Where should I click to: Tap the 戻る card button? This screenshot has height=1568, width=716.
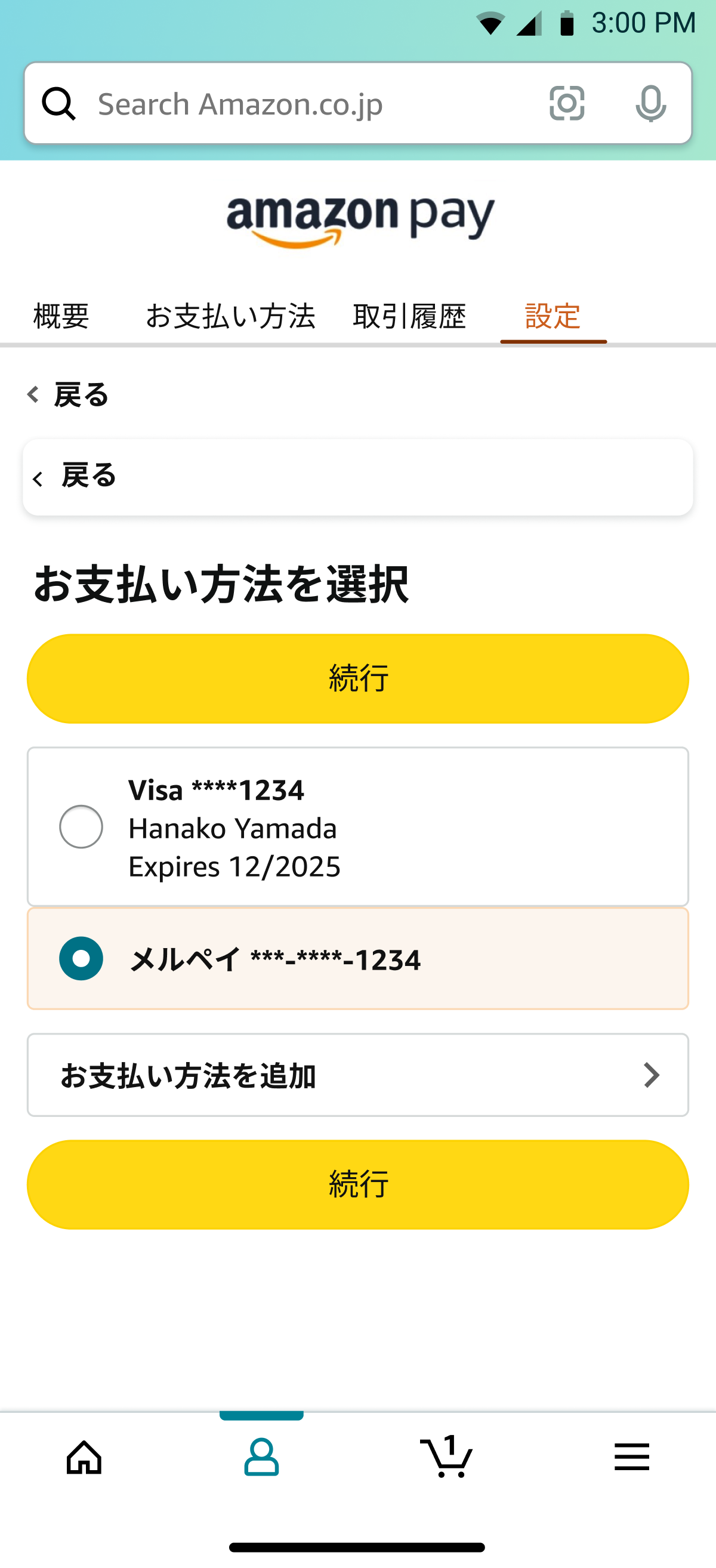[358, 477]
